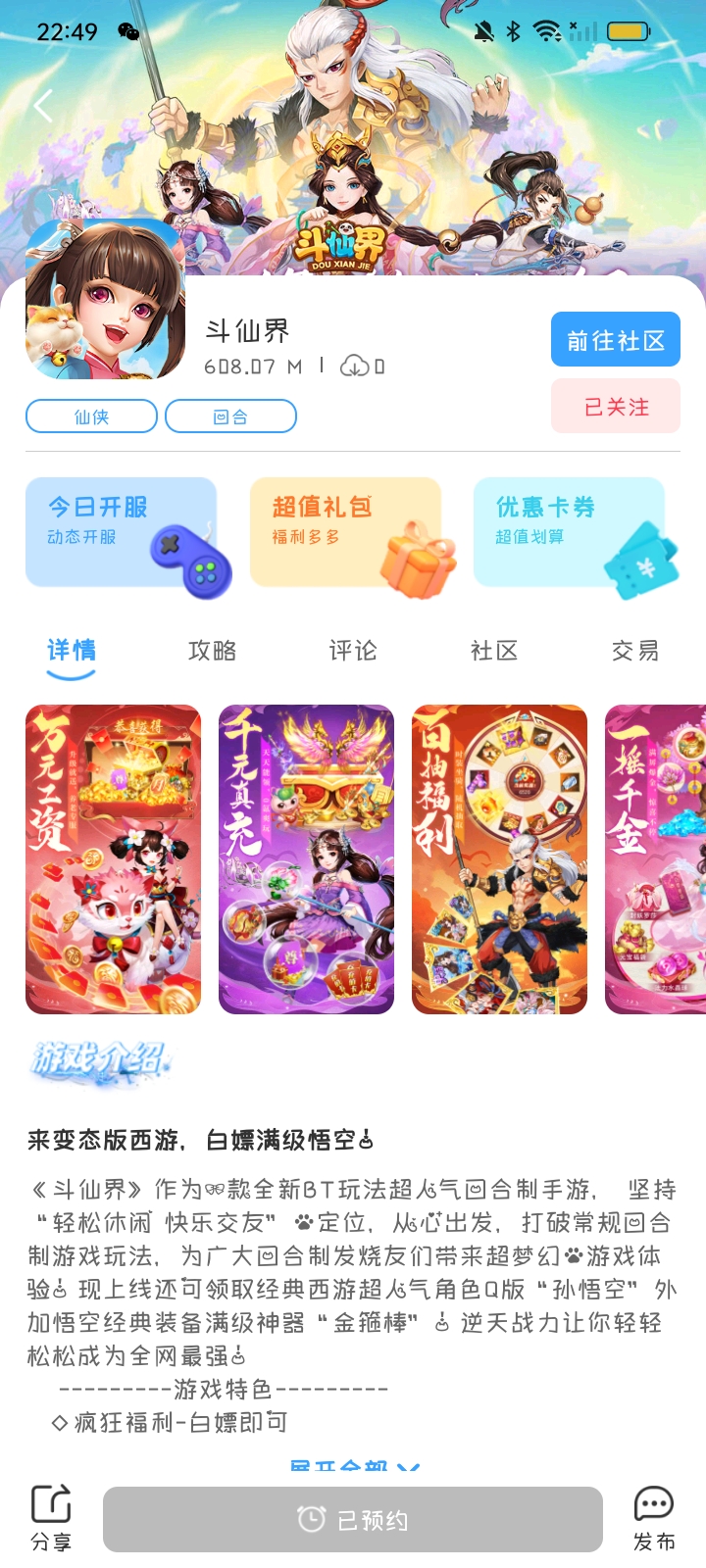View the 百抽福利 screenshot

point(499,859)
